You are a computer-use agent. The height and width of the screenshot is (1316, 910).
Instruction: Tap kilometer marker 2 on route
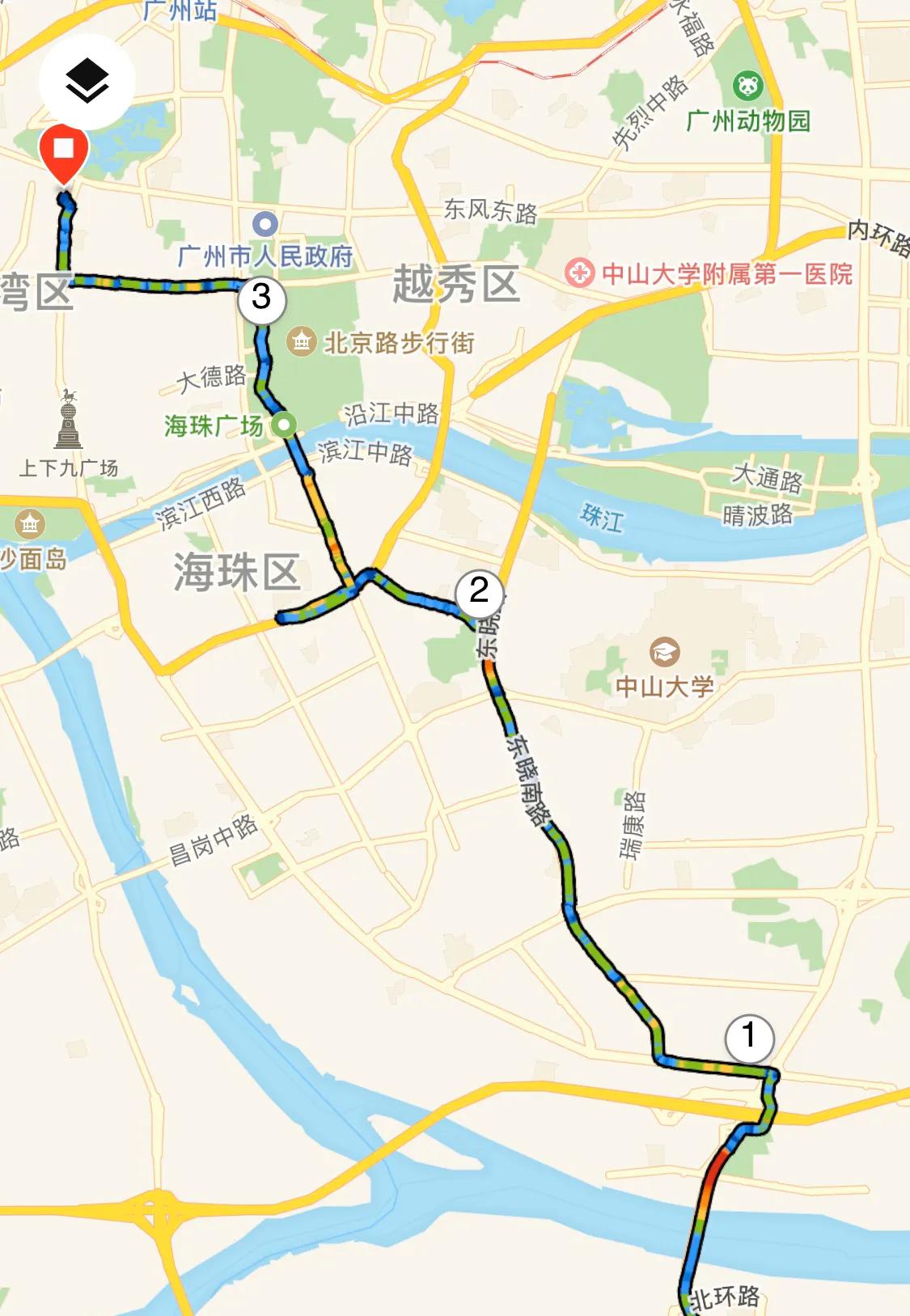pyautogui.click(x=479, y=591)
